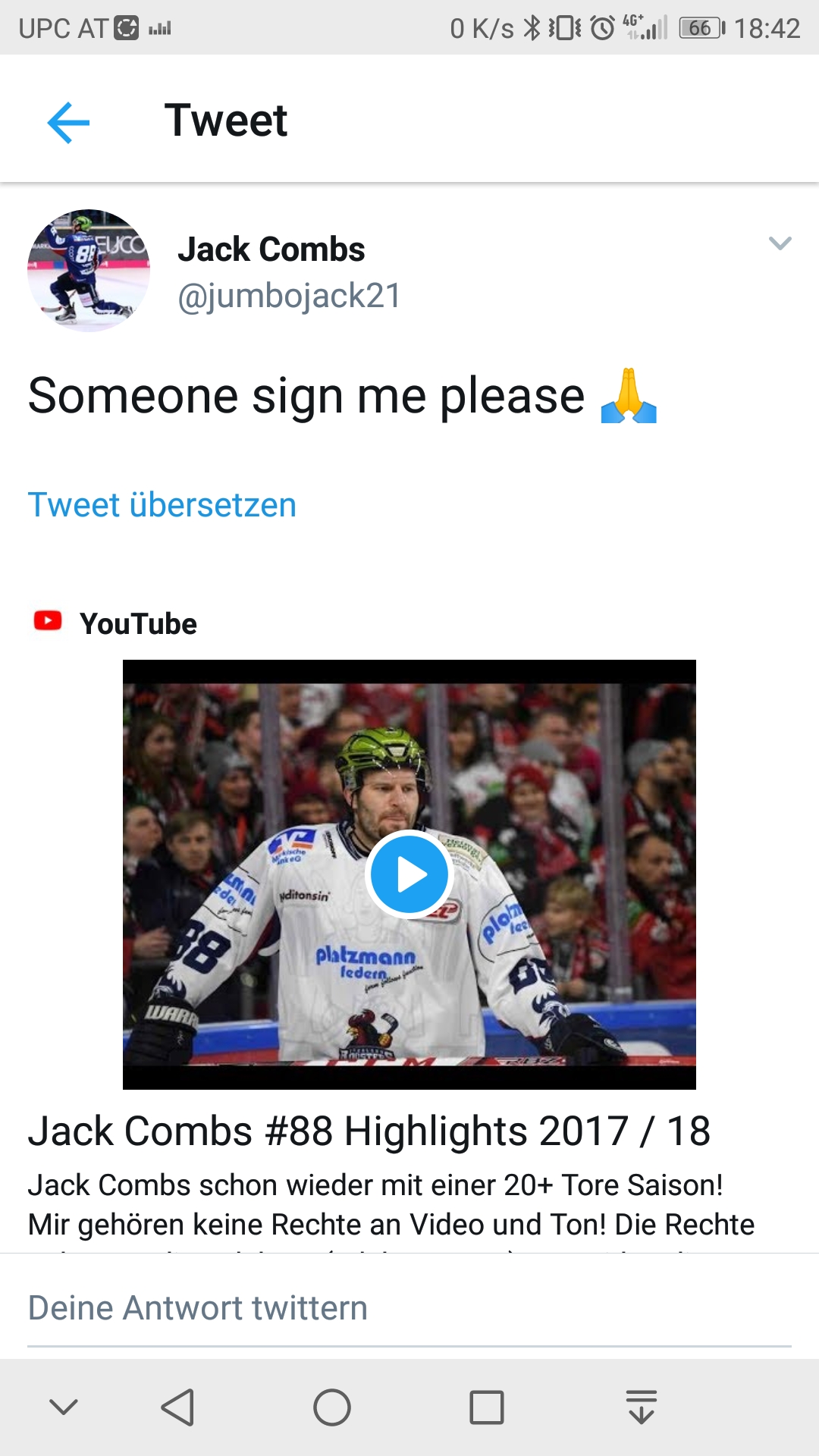Open the tweet options dropdown chevron
Screen dimensions: 819x1456
click(780, 243)
